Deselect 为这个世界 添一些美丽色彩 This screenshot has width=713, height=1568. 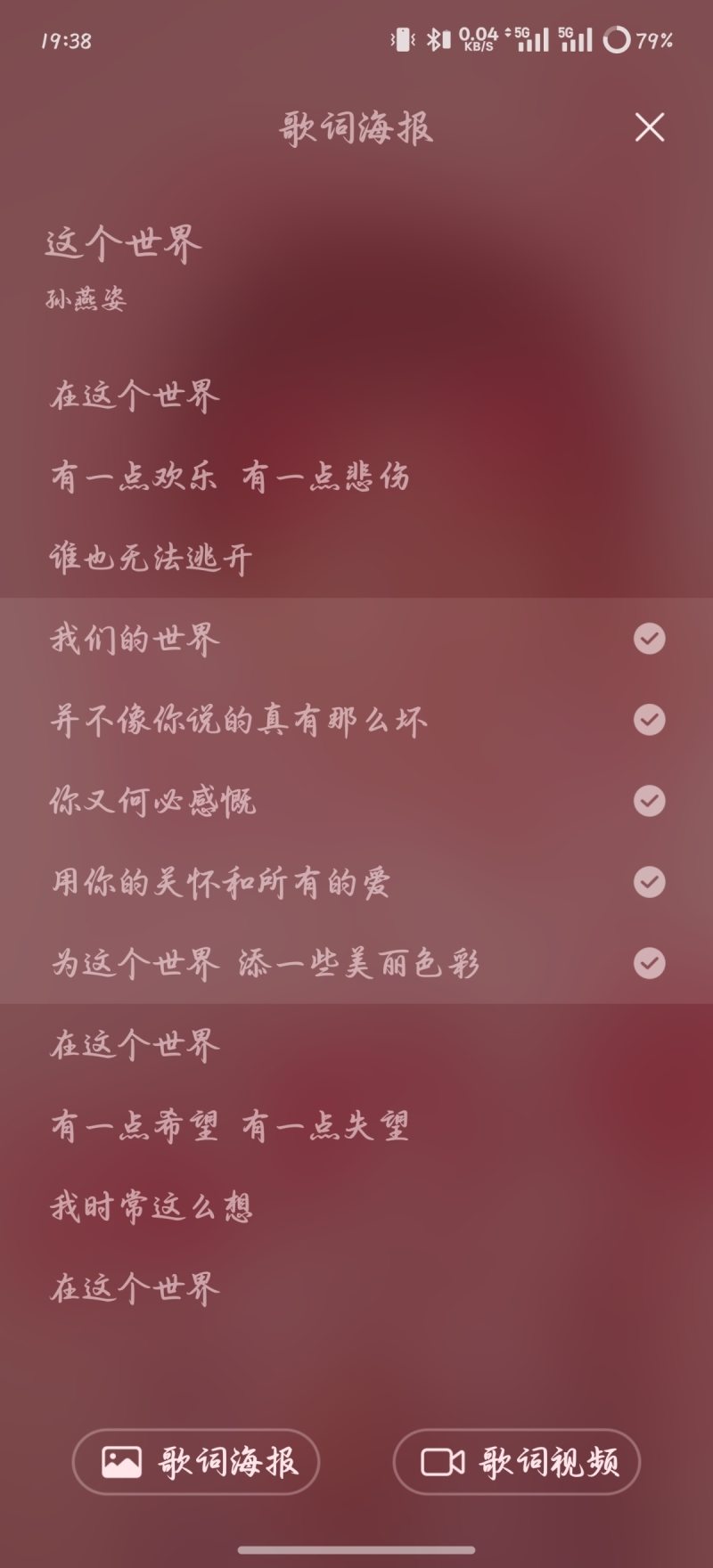click(649, 963)
